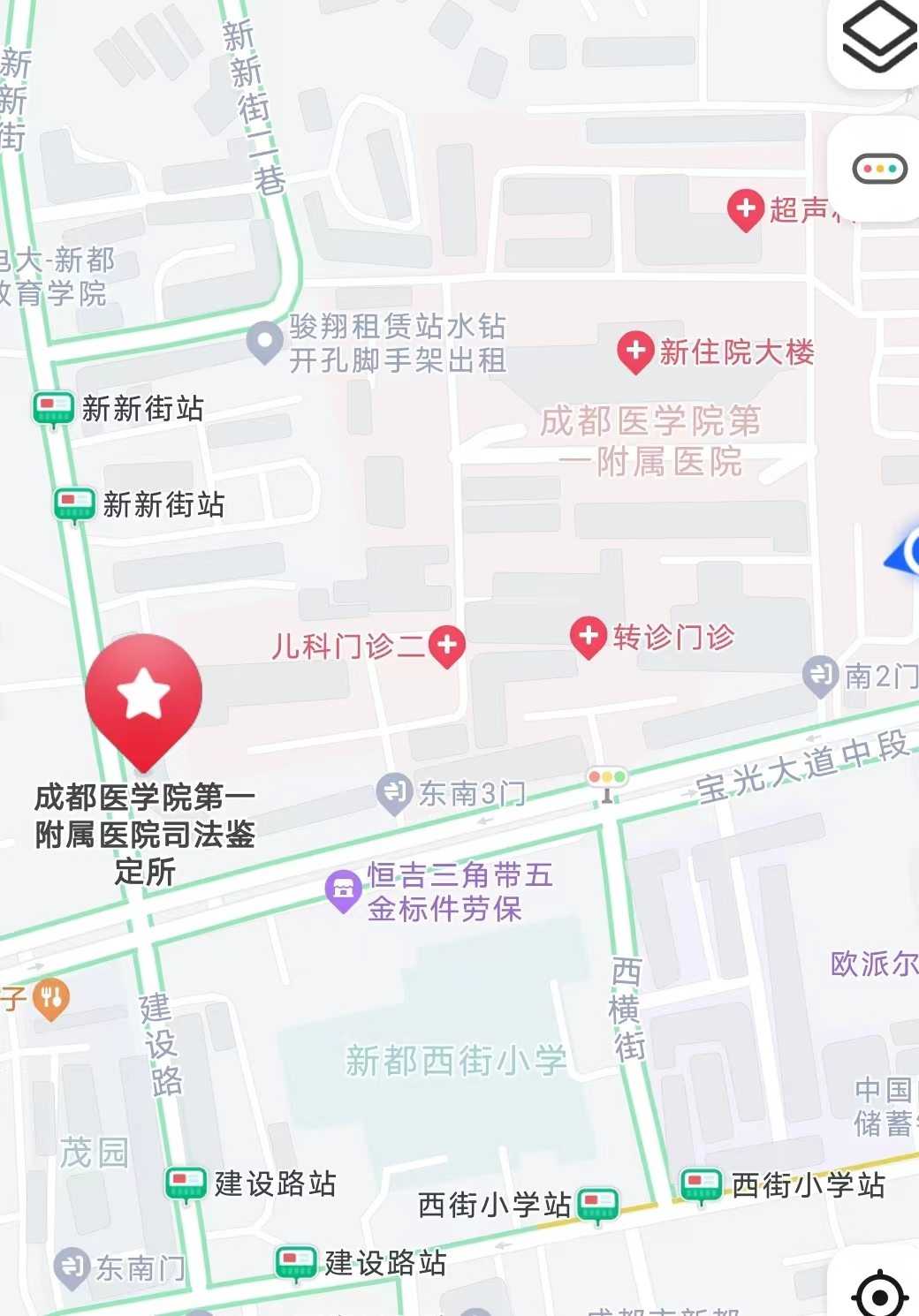This screenshot has height=1316, width=919.
Task: Select the 东南3门 entrance marker
Action: coord(394,793)
